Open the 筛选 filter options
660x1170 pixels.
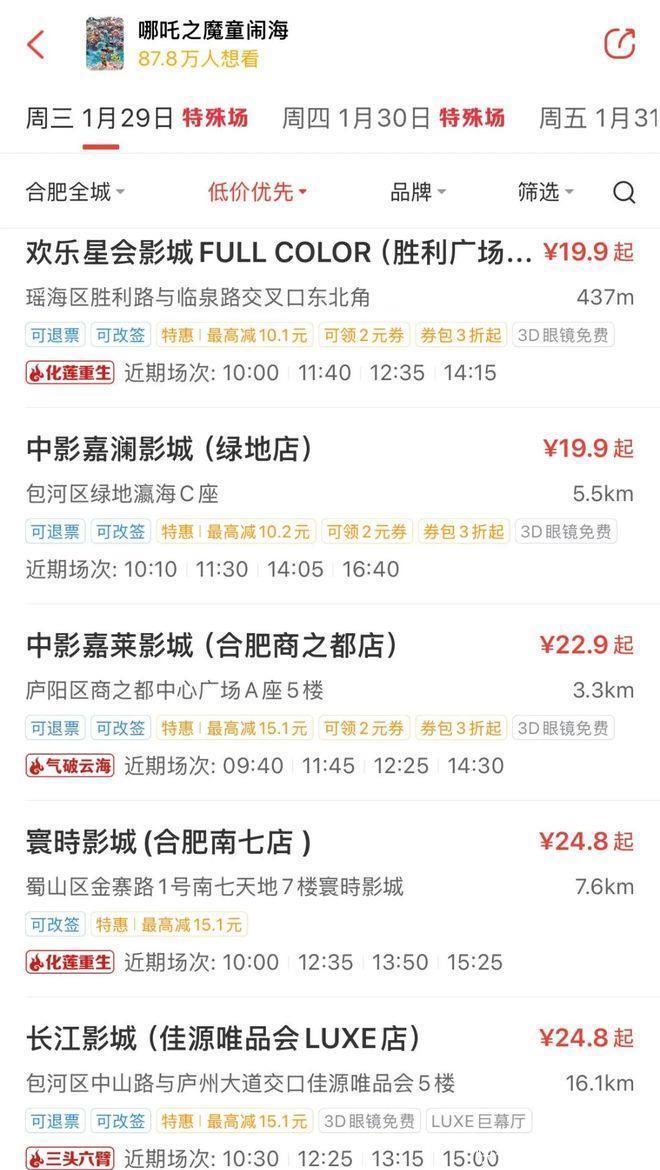click(x=545, y=192)
